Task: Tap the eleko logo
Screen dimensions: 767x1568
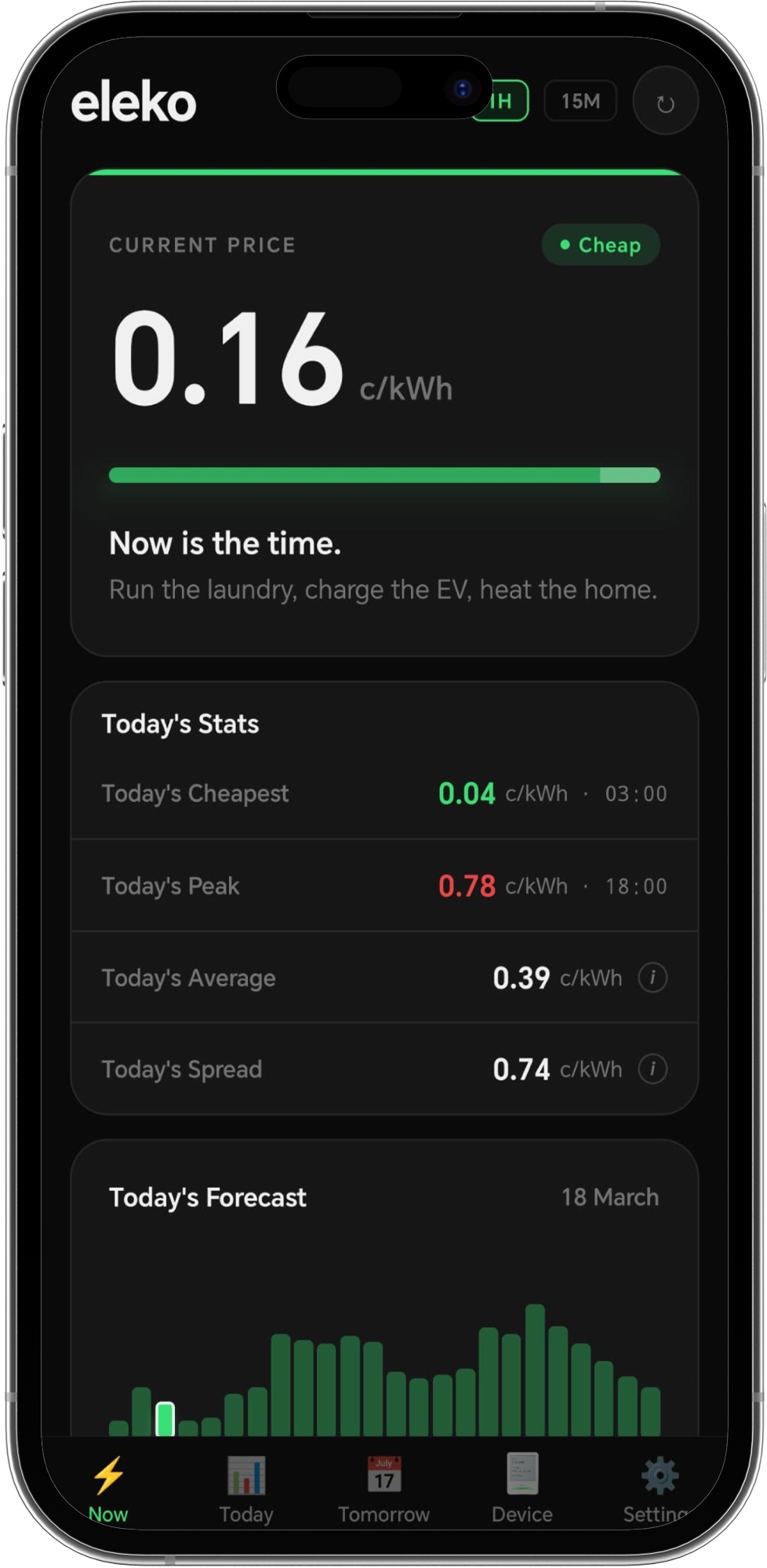Action: (x=136, y=100)
